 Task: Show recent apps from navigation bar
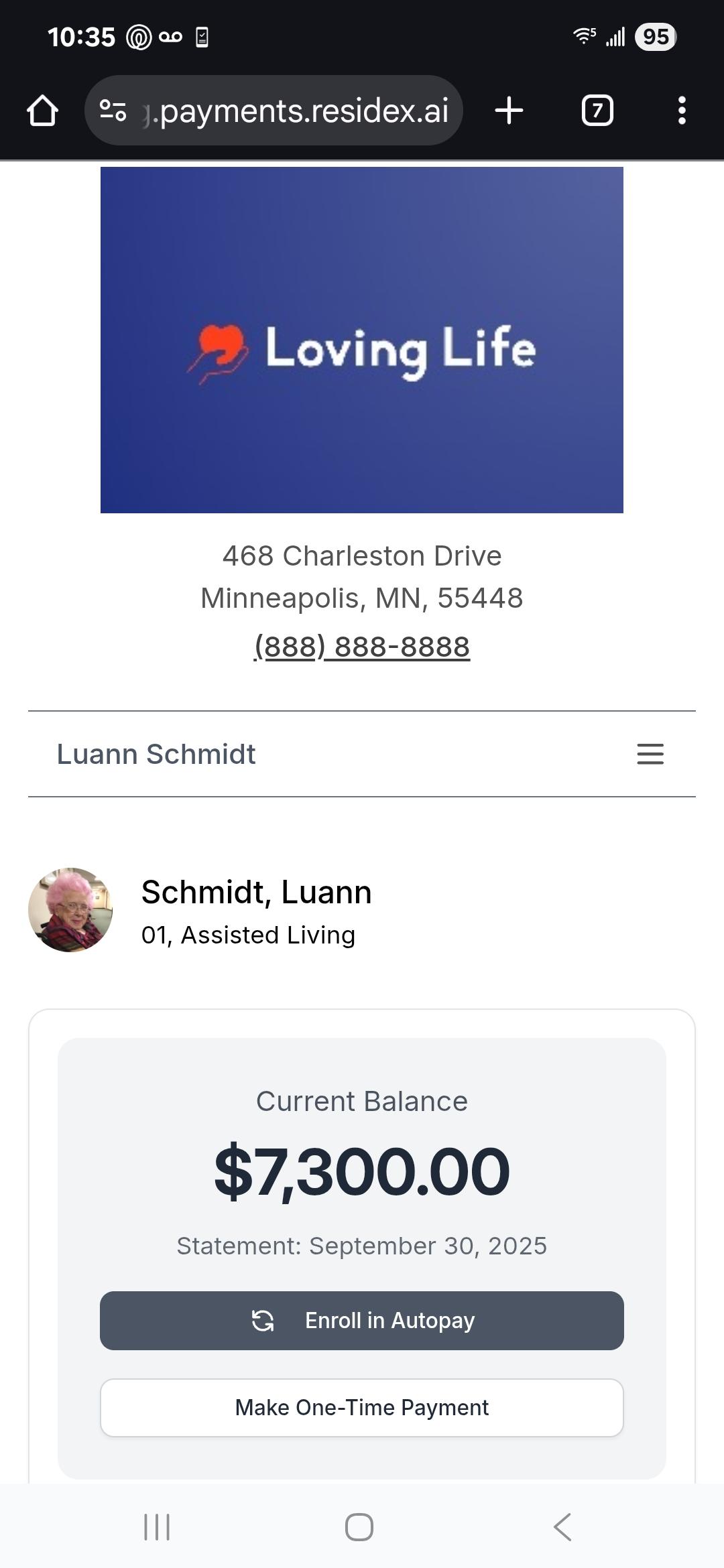pyautogui.click(x=157, y=1527)
